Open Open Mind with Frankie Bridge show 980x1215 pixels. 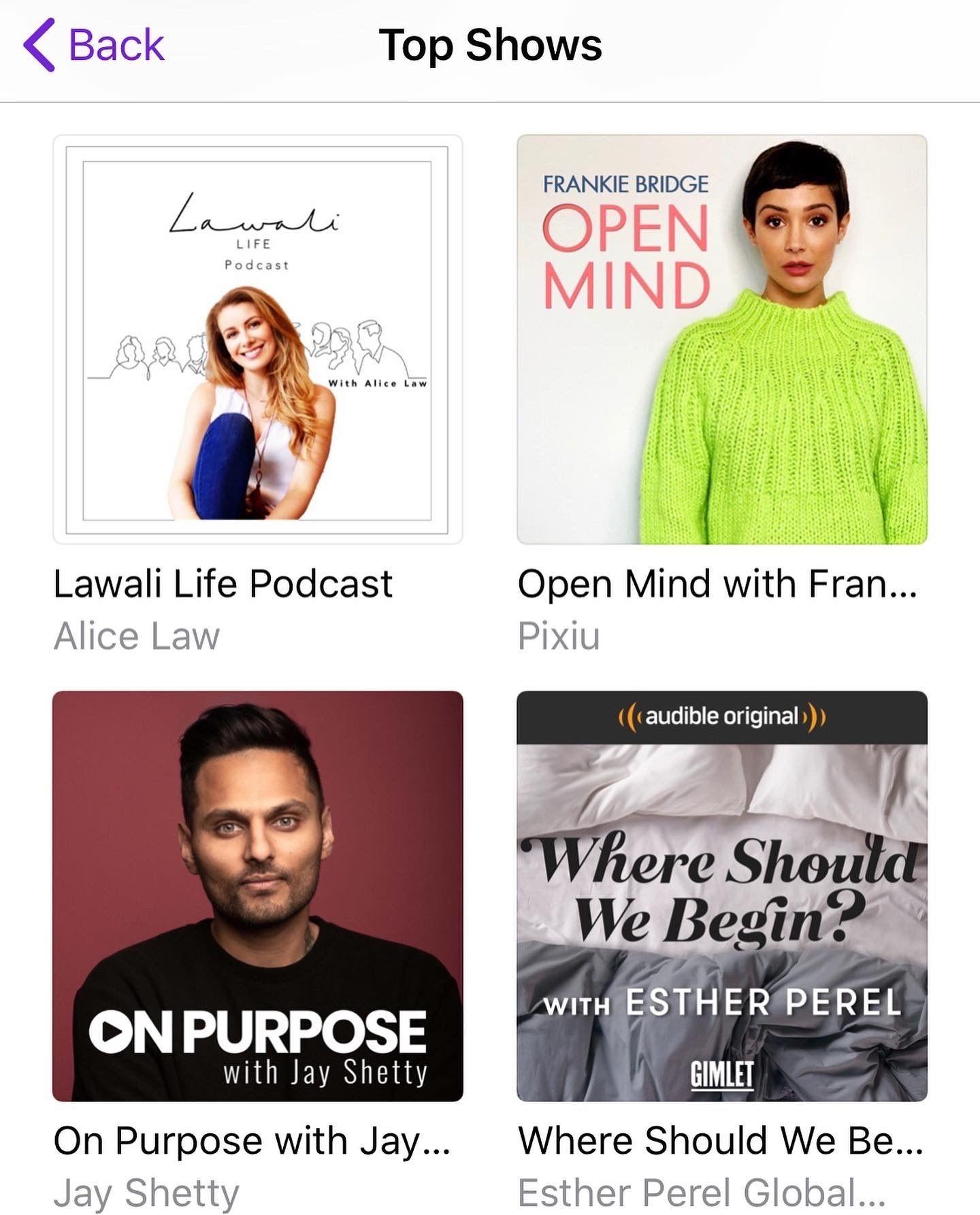(722, 340)
